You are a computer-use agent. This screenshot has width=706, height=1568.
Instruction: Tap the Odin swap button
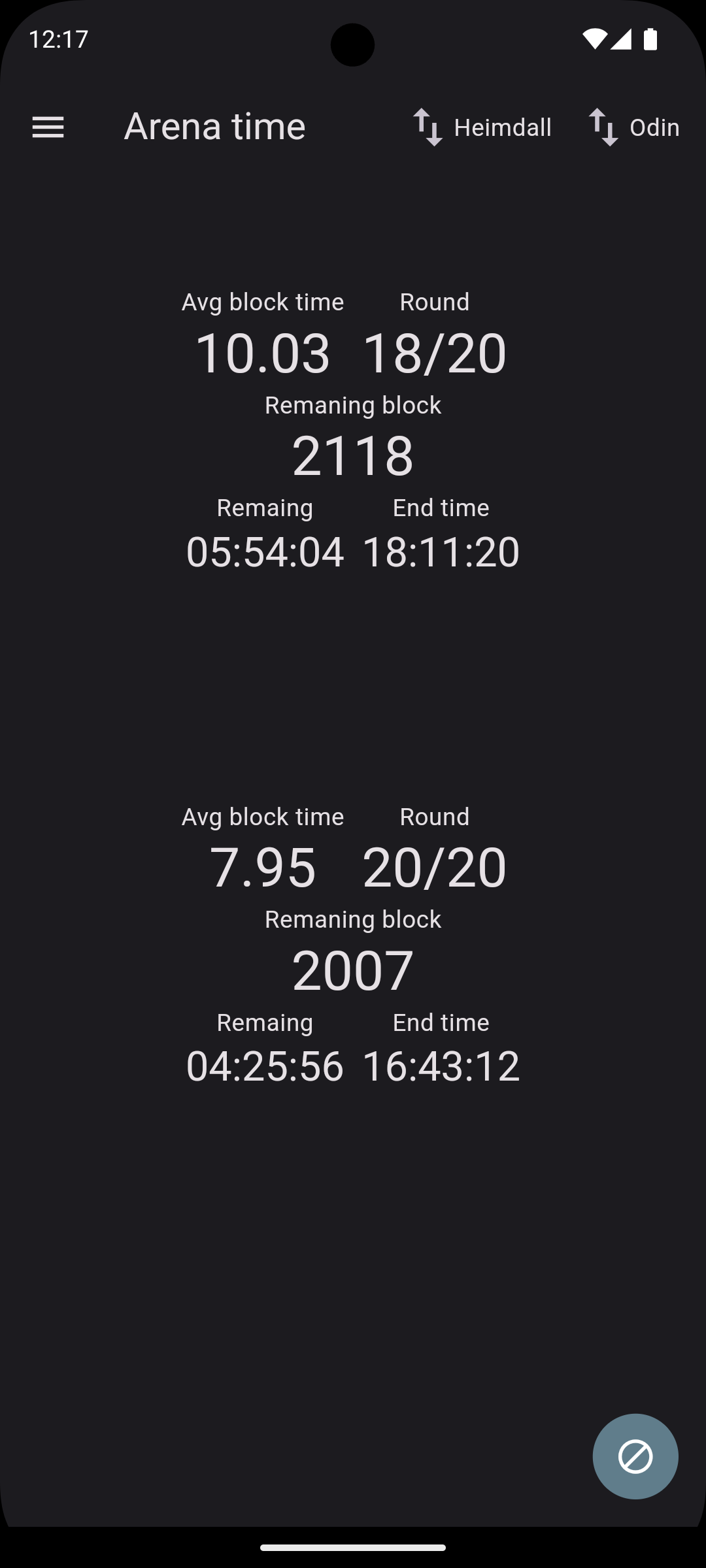pyautogui.click(x=633, y=127)
